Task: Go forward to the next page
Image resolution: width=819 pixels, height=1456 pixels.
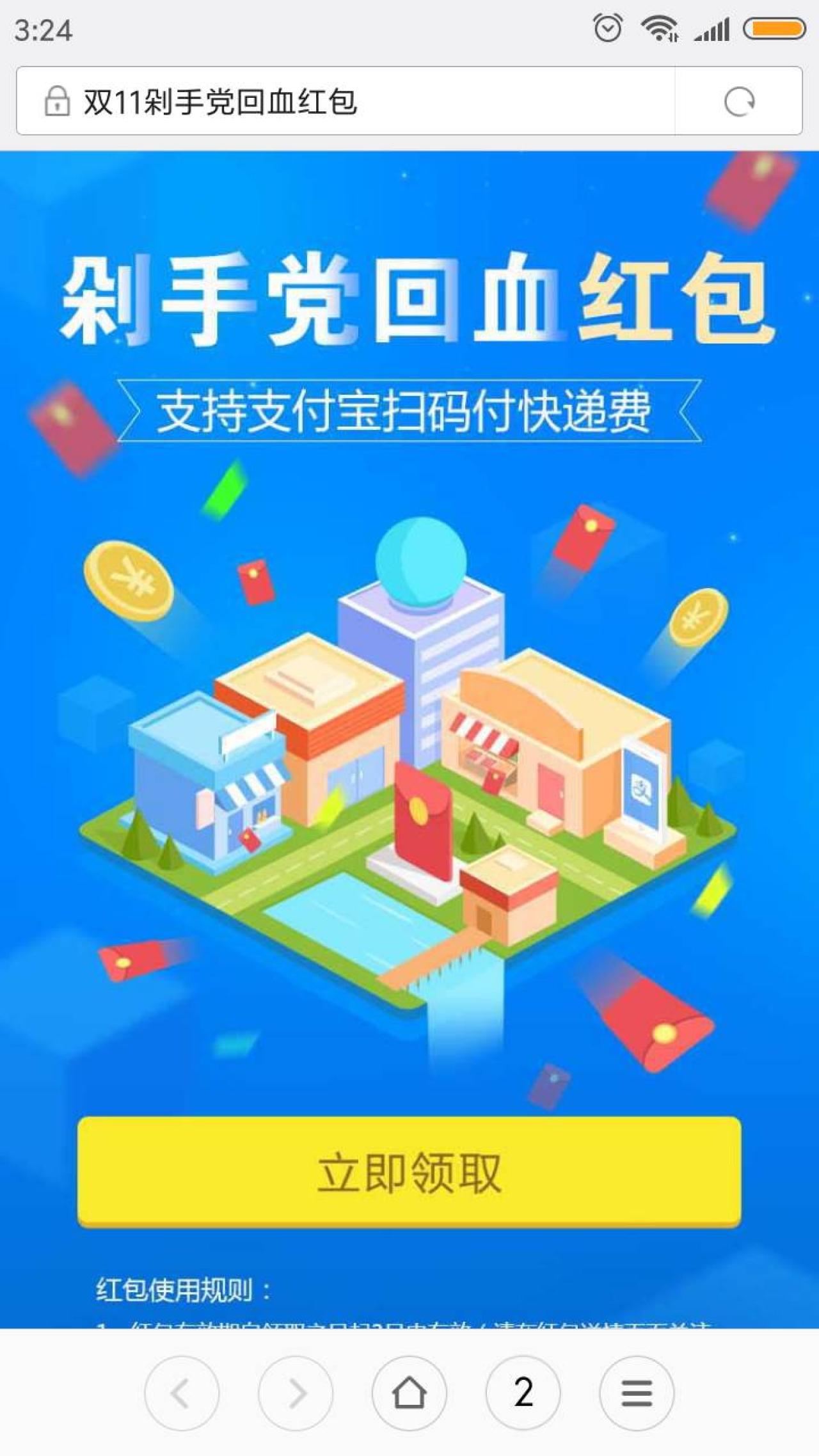Action: [296, 1393]
